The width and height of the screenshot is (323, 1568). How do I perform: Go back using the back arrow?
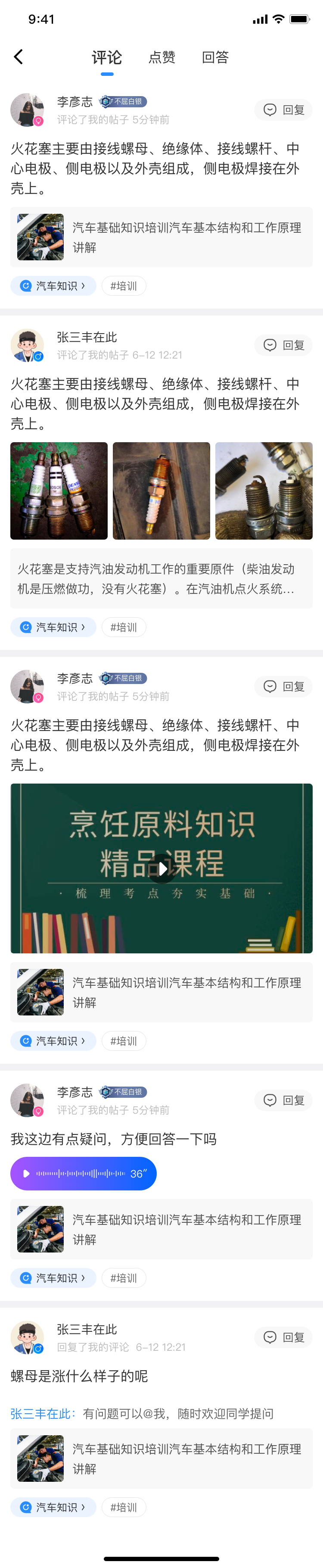point(18,56)
